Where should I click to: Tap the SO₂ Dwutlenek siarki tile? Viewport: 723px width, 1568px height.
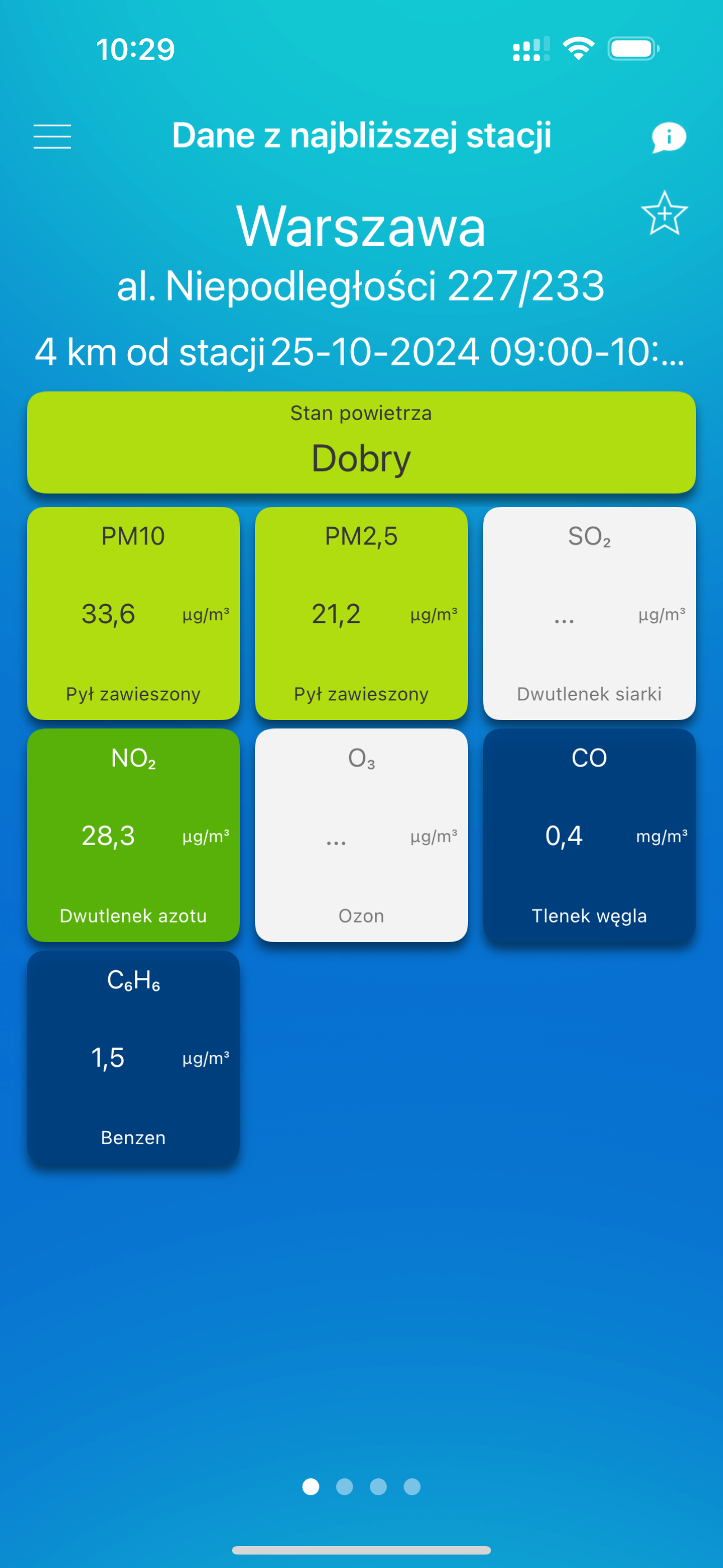tap(589, 614)
